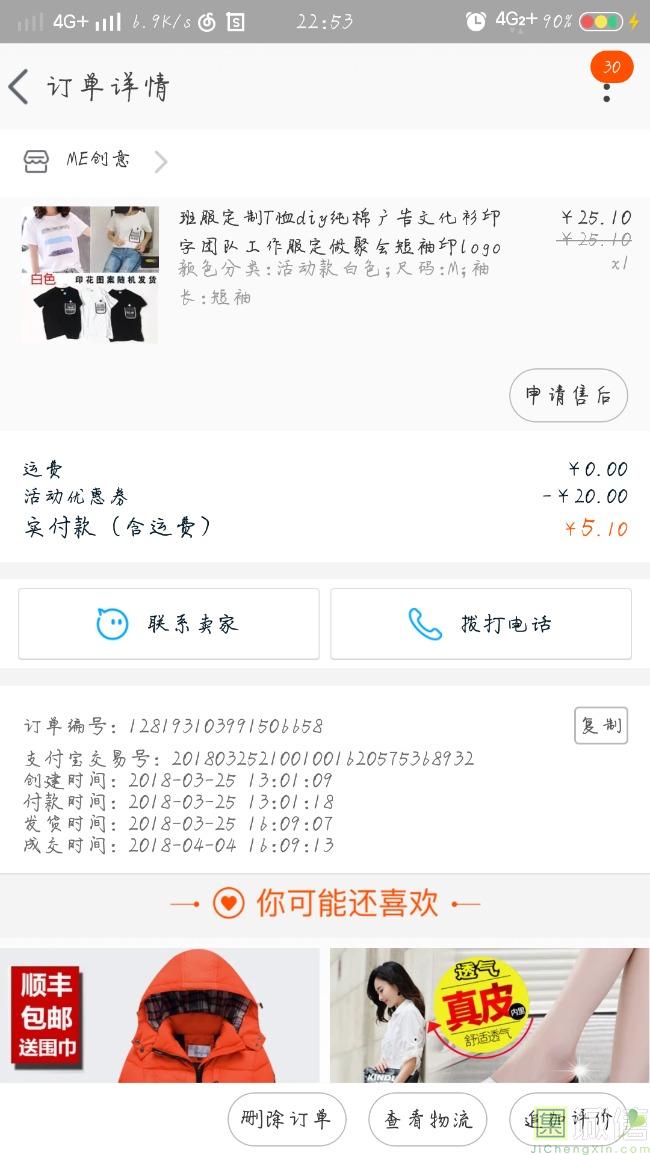Tap 查看物流 to view shipping logistics

pyautogui.click(x=428, y=1119)
